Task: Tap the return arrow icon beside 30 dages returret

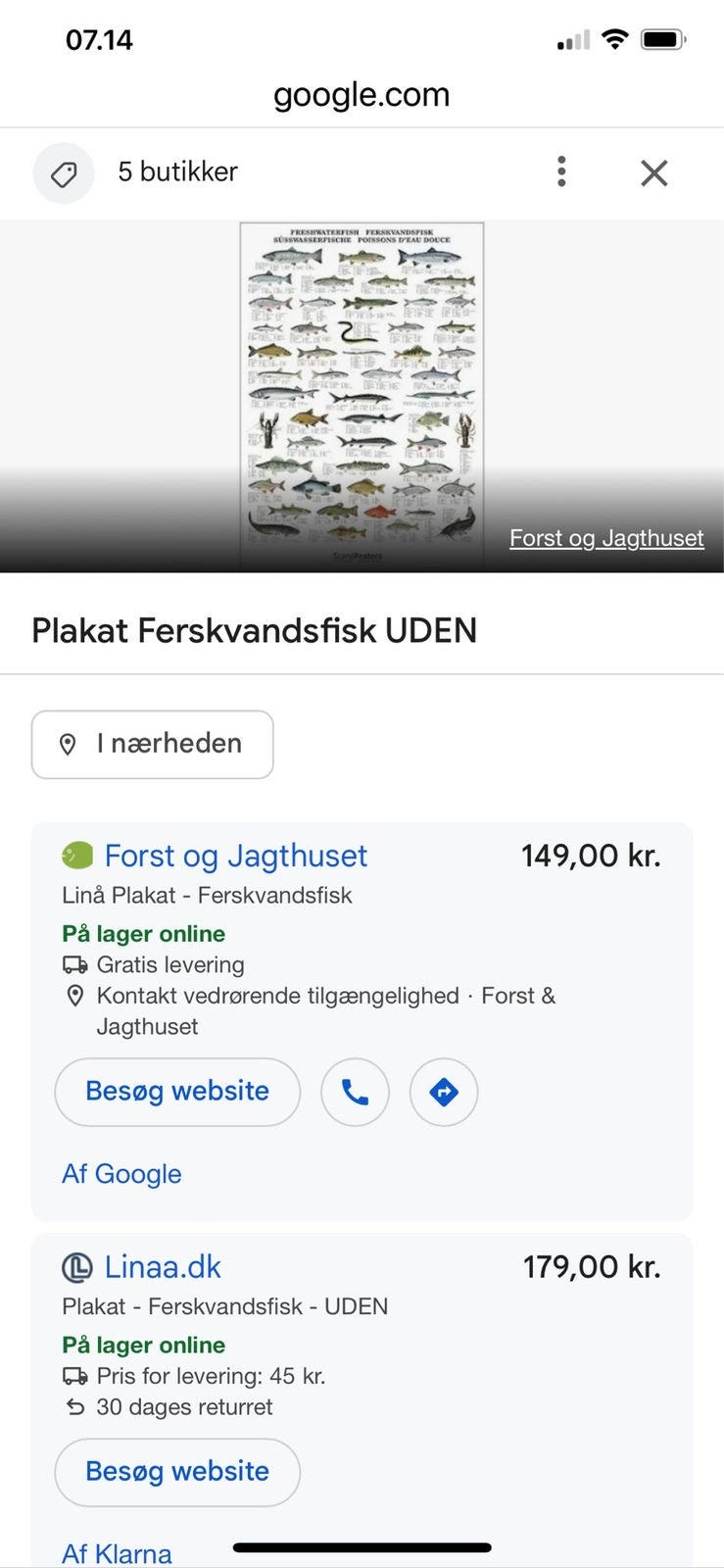Action: pos(72,1407)
